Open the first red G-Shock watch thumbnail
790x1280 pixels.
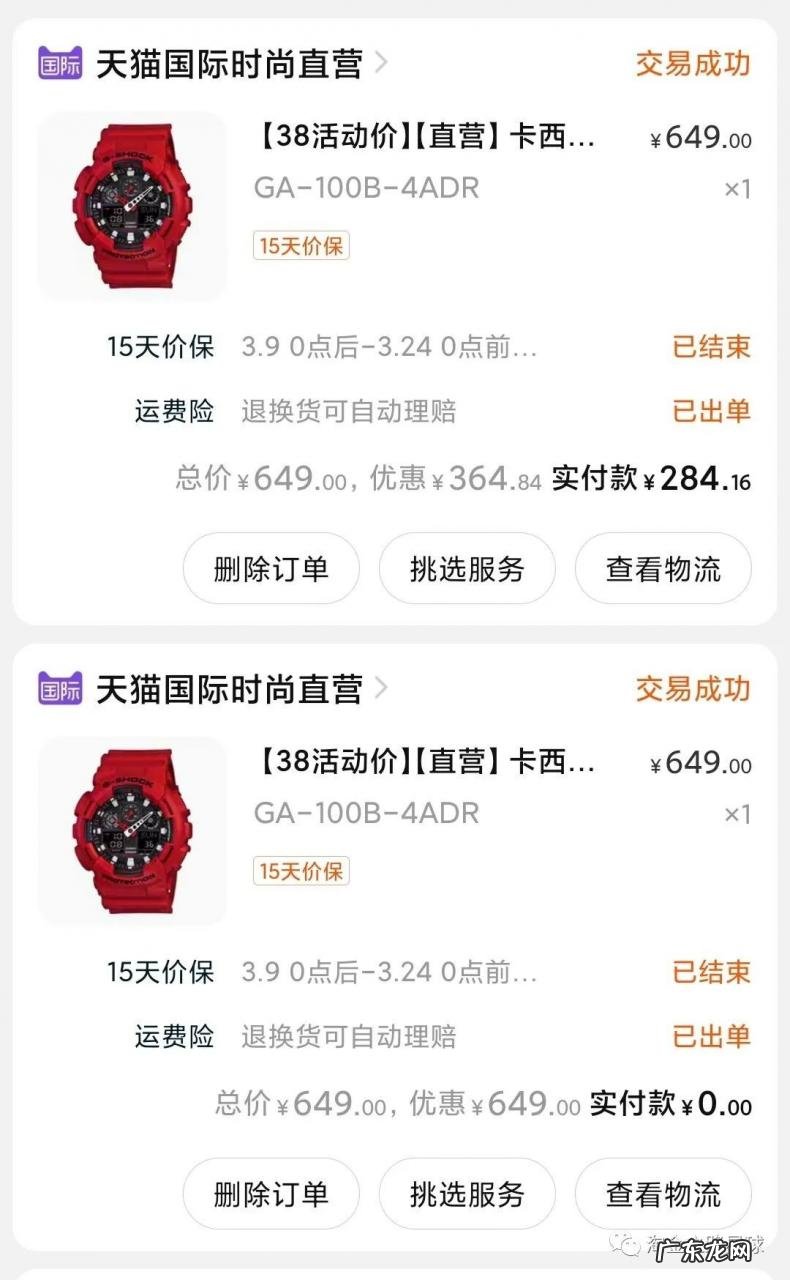coord(131,204)
